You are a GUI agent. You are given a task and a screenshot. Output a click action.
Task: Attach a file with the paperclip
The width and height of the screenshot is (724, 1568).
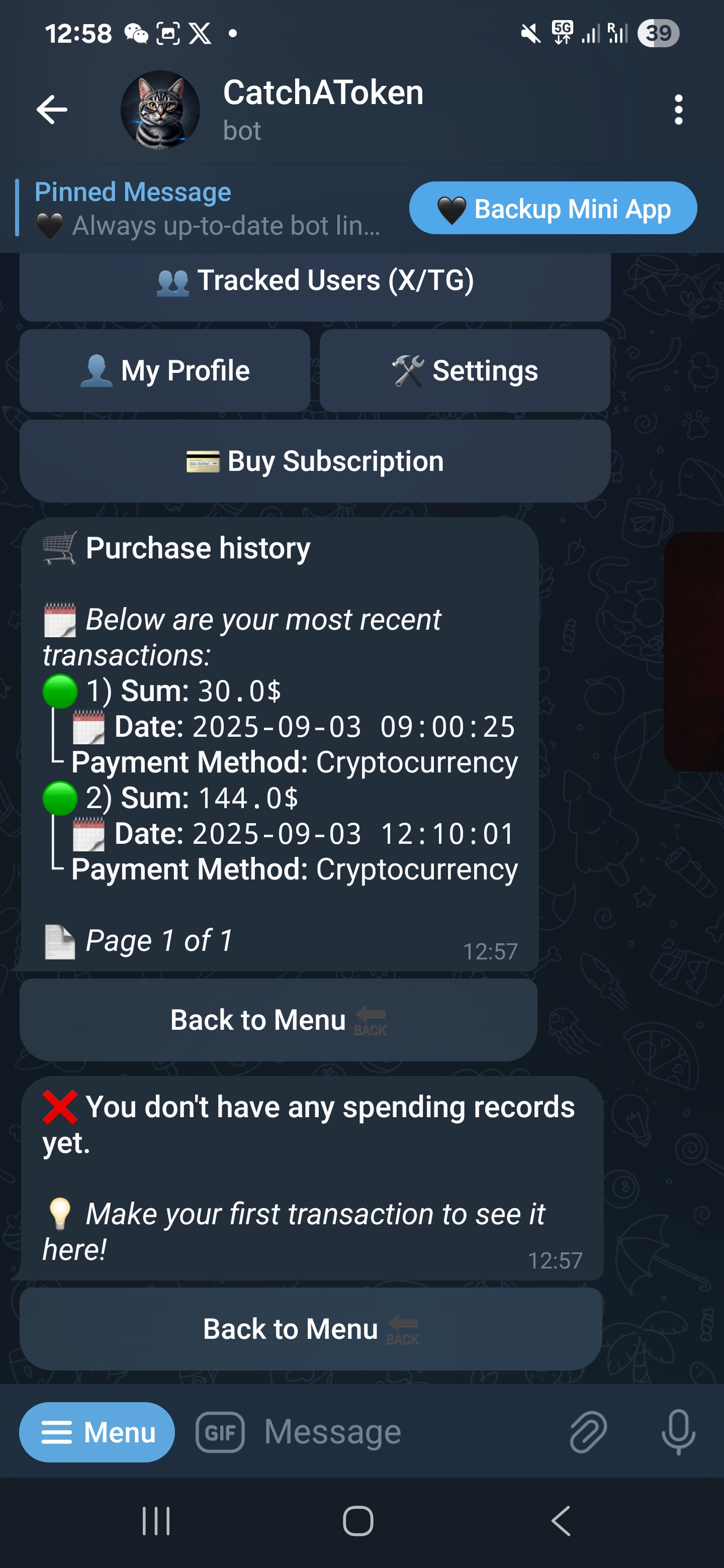point(588,1432)
